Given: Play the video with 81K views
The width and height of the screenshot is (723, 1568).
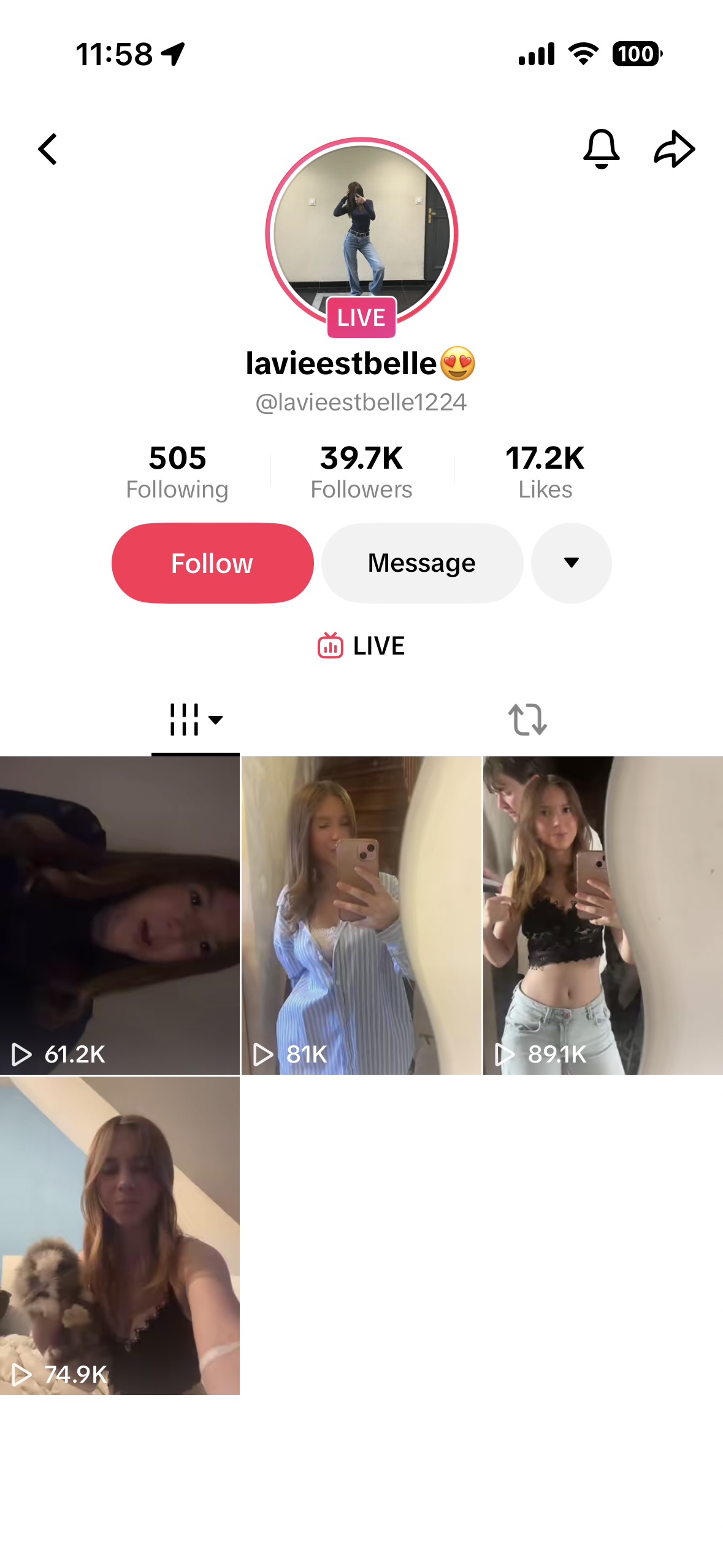Looking at the screenshot, I should (x=361, y=915).
